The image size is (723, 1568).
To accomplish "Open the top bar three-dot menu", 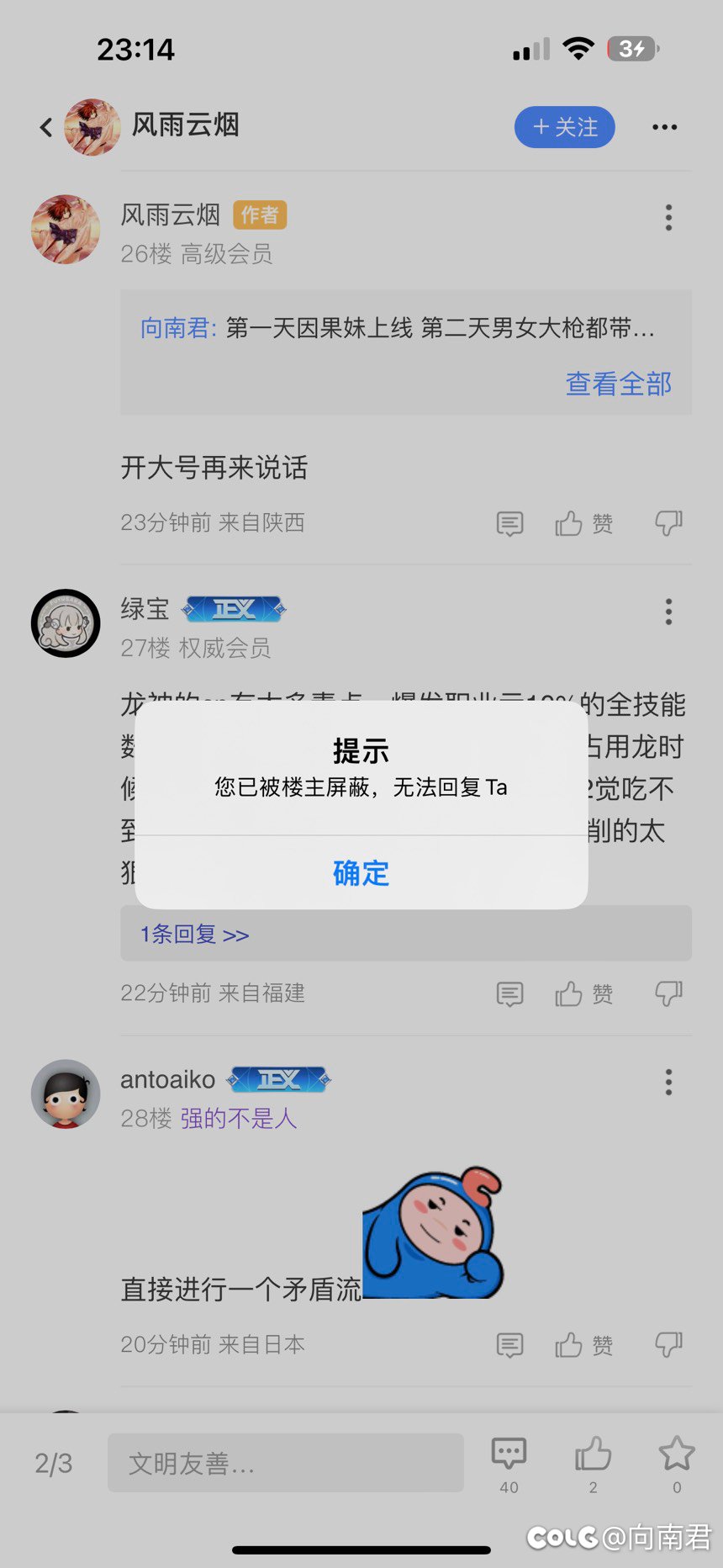I will click(664, 127).
